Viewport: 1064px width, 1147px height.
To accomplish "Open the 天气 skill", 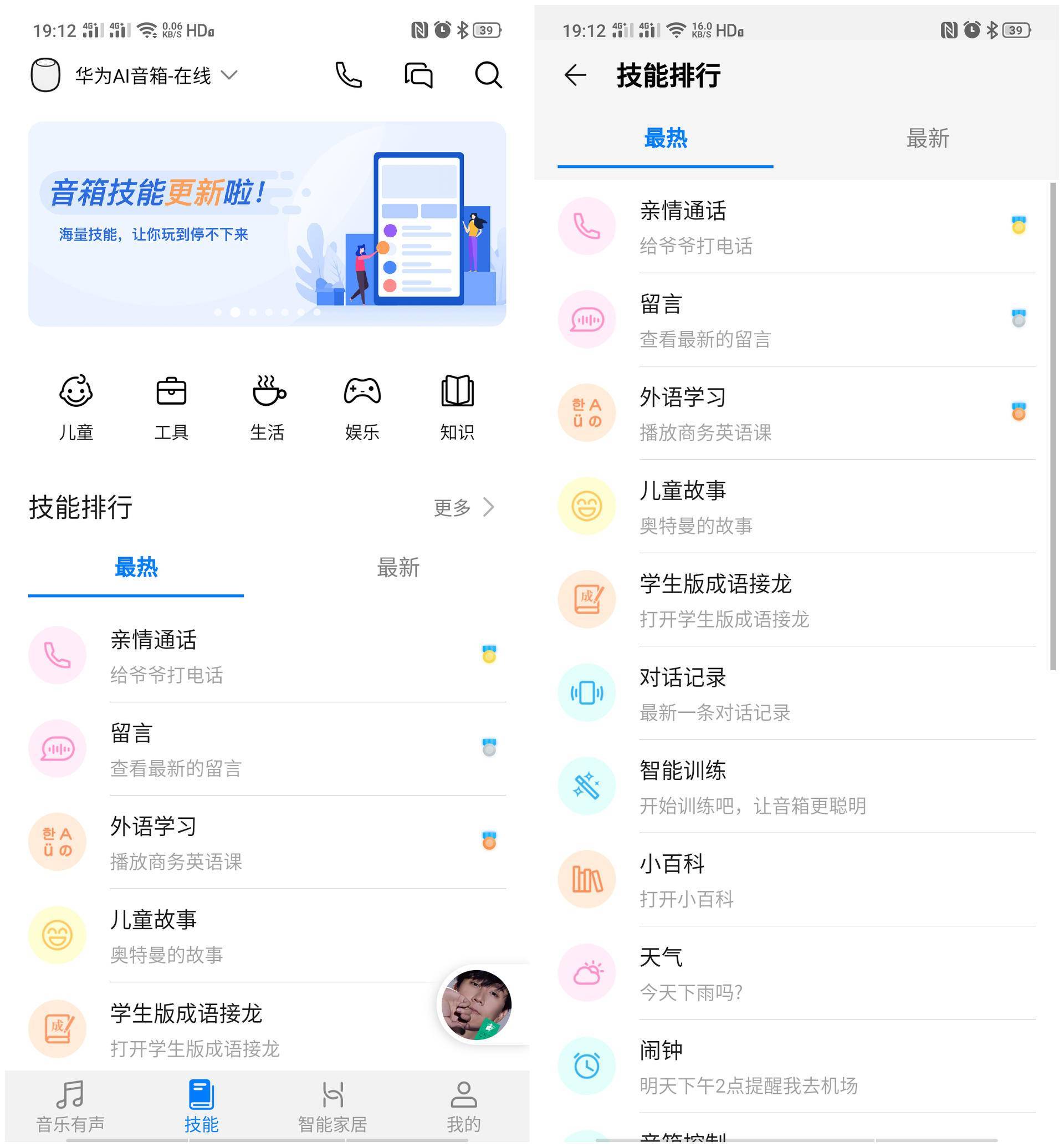I will point(795,973).
